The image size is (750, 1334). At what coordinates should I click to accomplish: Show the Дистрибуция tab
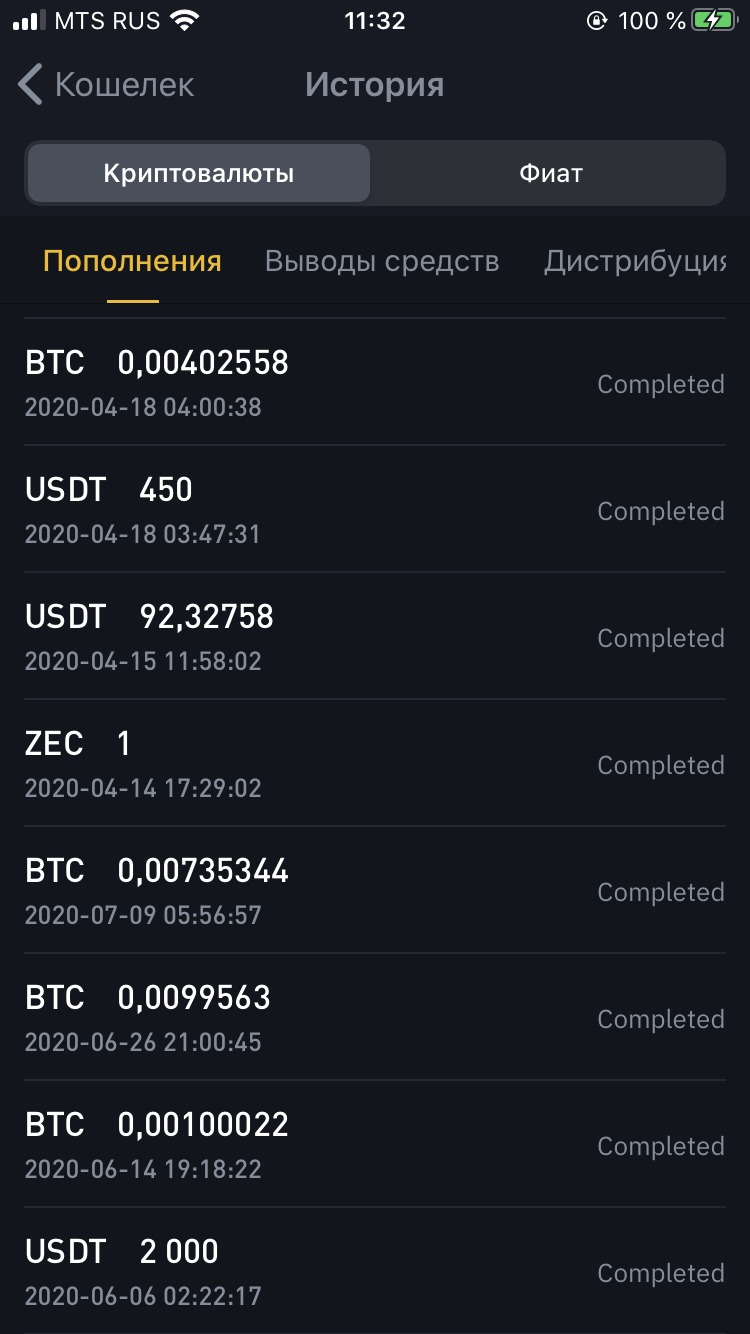635,262
